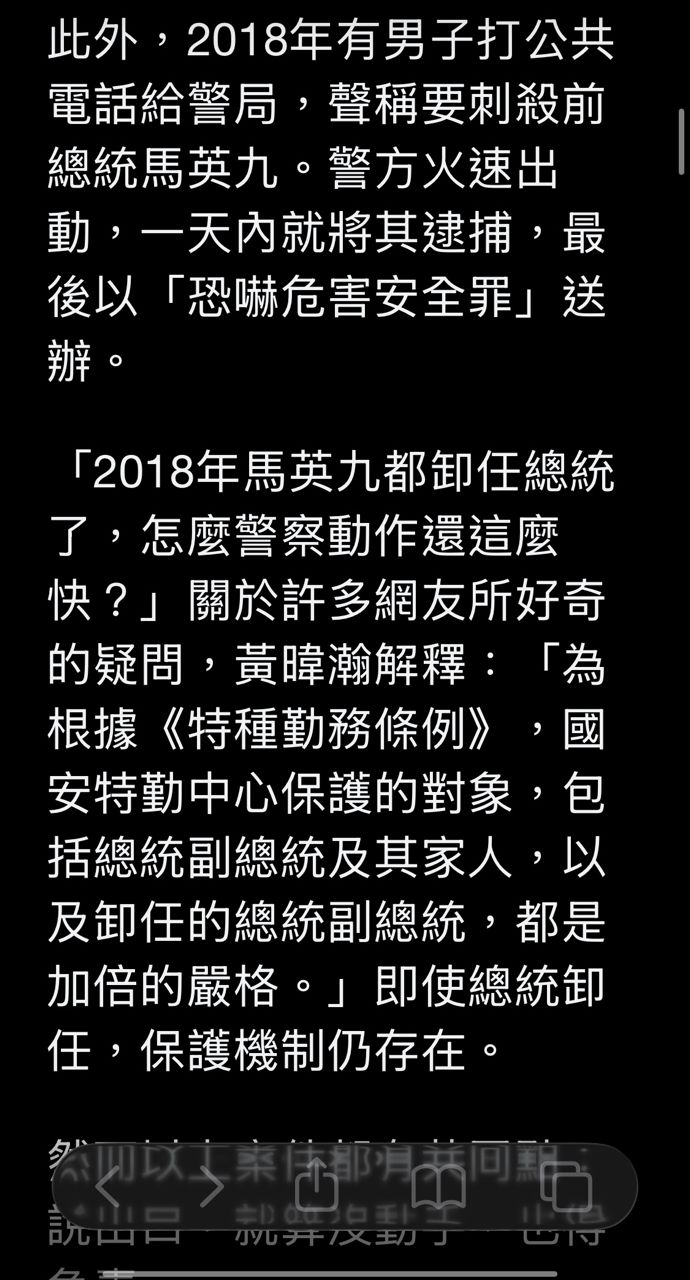Show all open browser tabs
The image size is (690, 1280).
pyautogui.click(x=565, y=1187)
